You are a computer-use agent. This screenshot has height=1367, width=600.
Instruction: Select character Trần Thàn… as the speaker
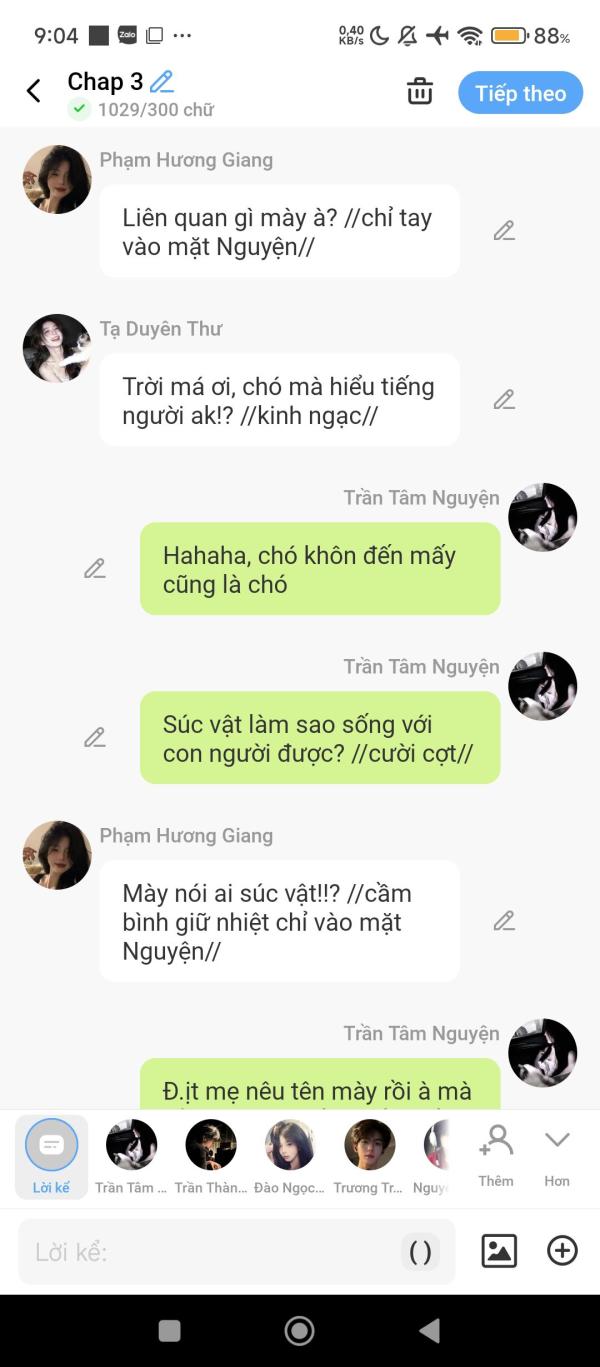pos(211,1157)
